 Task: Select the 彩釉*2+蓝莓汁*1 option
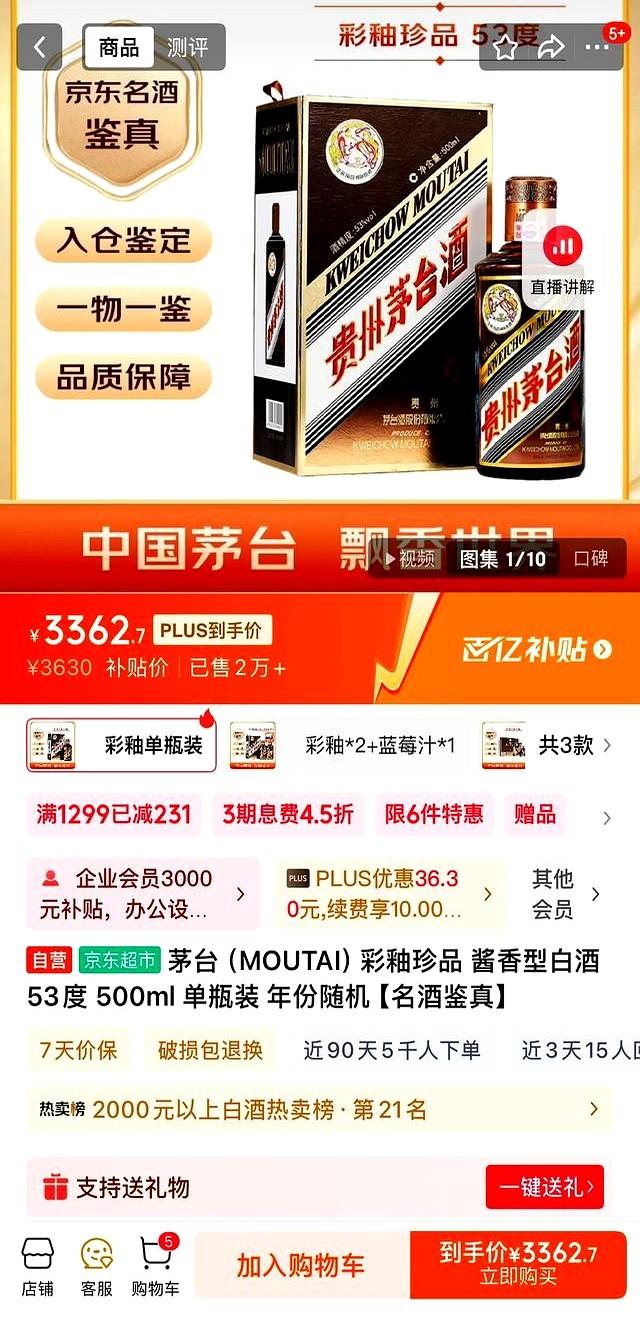point(344,745)
